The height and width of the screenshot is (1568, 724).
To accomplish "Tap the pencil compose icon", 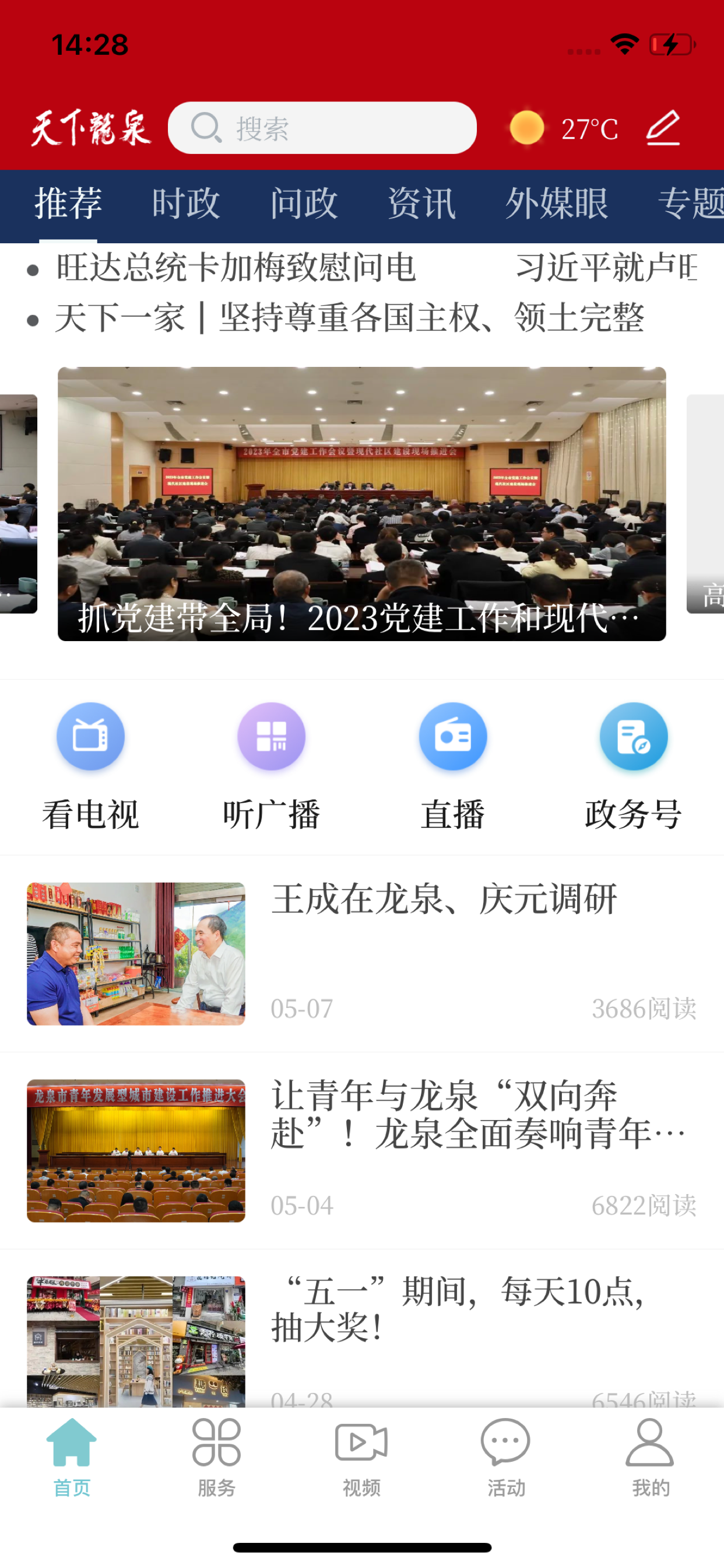I will [663, 128].
